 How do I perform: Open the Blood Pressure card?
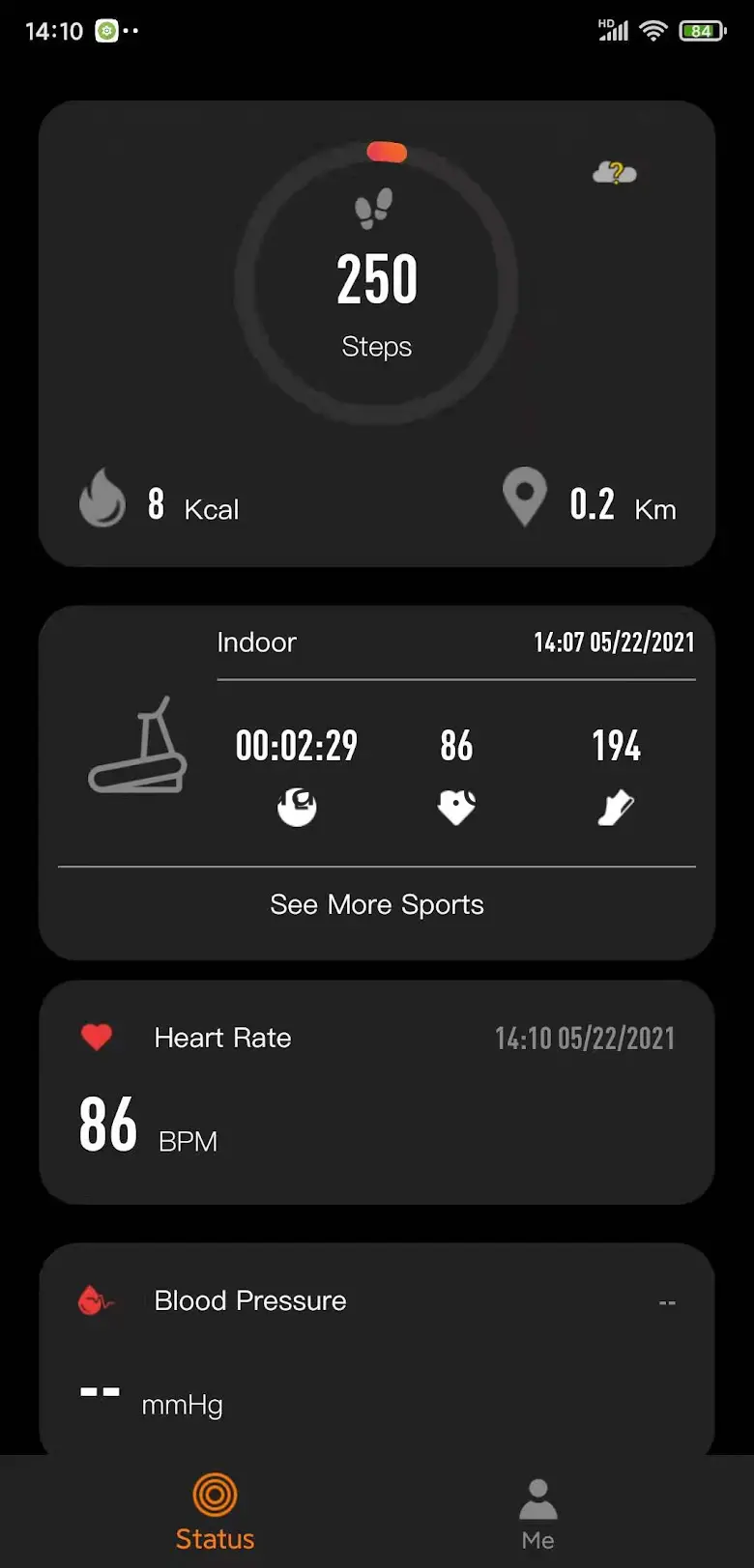point(377,1350)
